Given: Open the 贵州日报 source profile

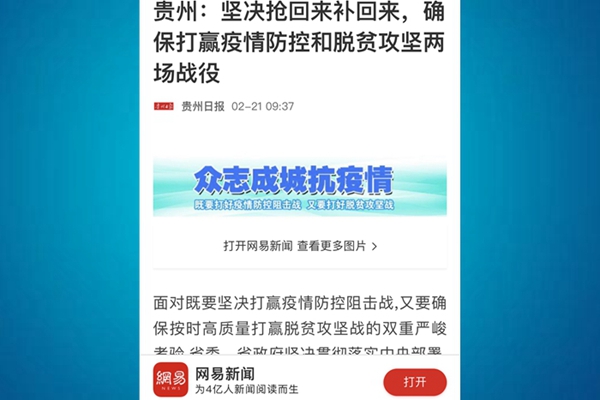Looking at the screenshot, I should pyautogui.click(x=202, y=106).
